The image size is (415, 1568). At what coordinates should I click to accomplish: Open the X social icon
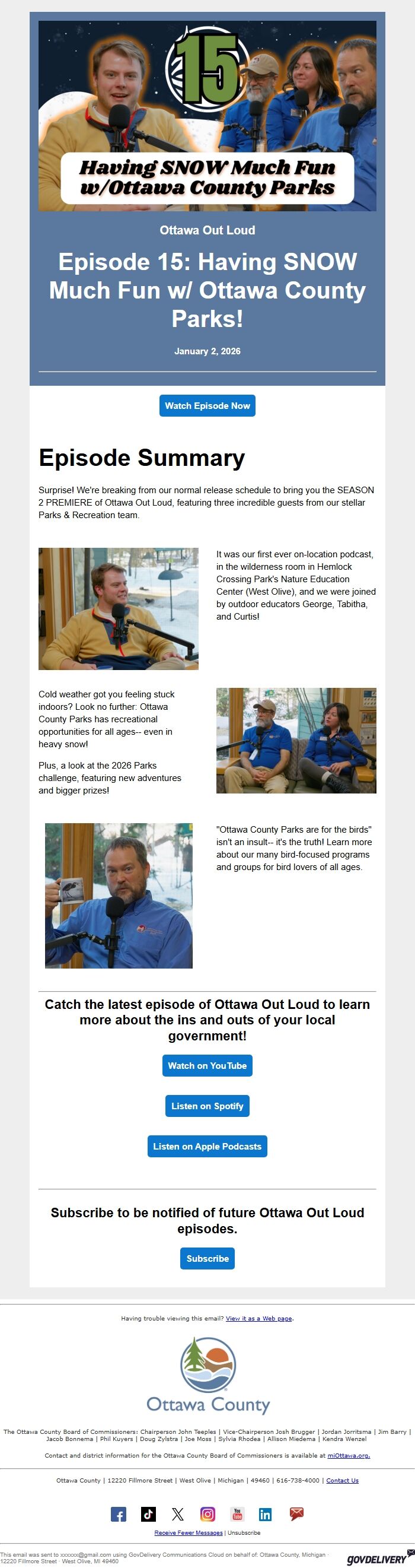177,1513
